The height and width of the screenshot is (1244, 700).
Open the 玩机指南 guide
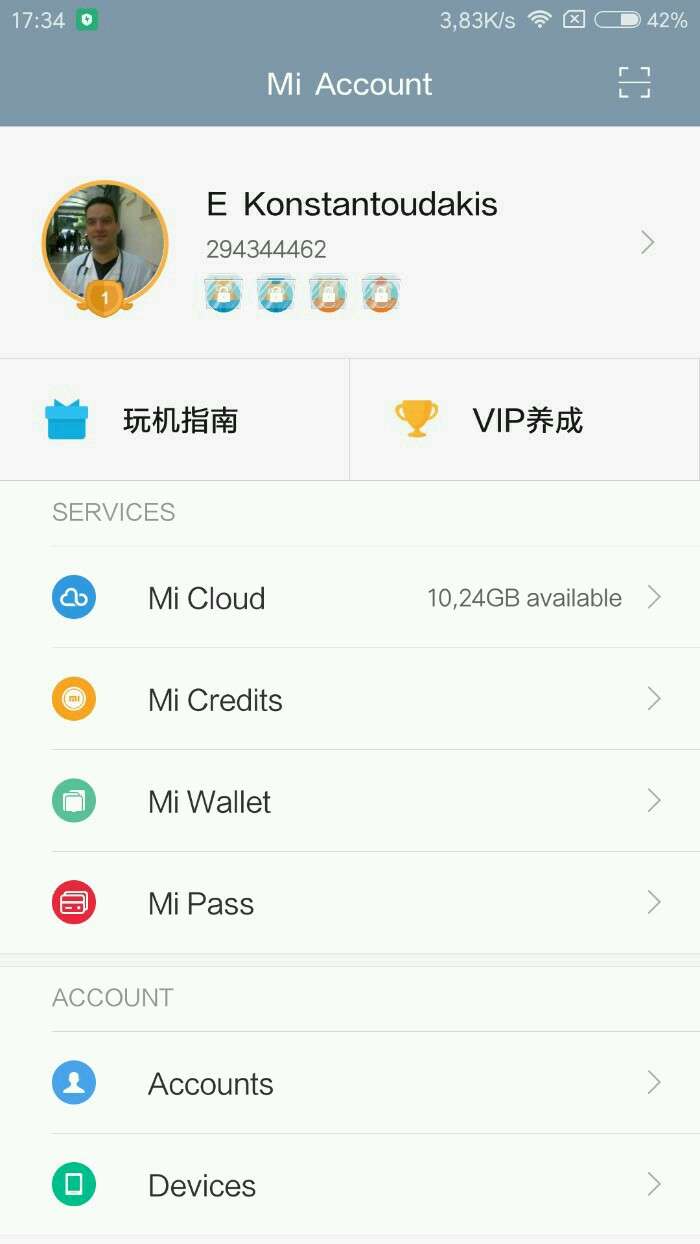tap(175, 420)
